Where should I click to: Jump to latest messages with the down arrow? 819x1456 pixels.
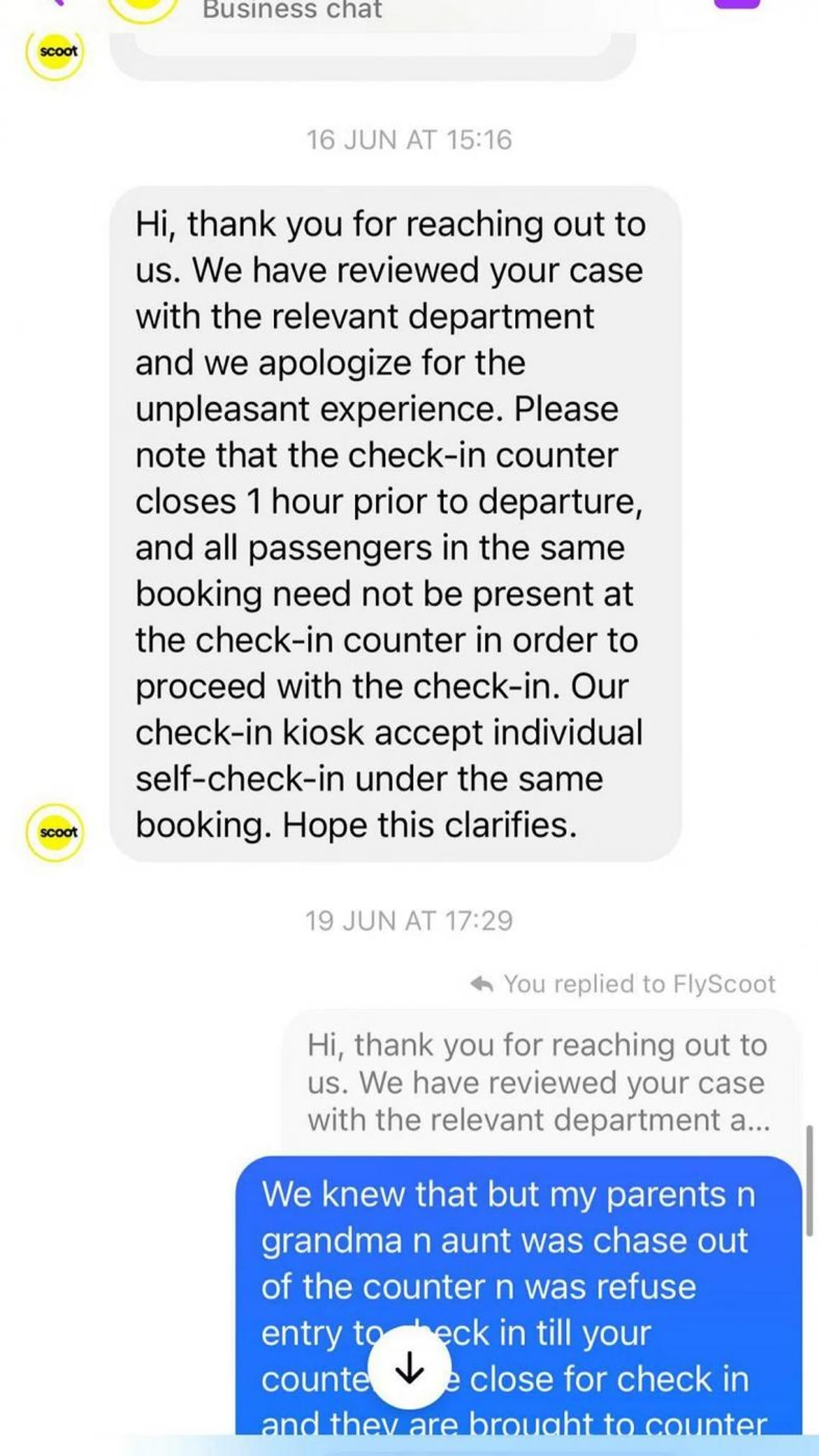pos(409,1368)
